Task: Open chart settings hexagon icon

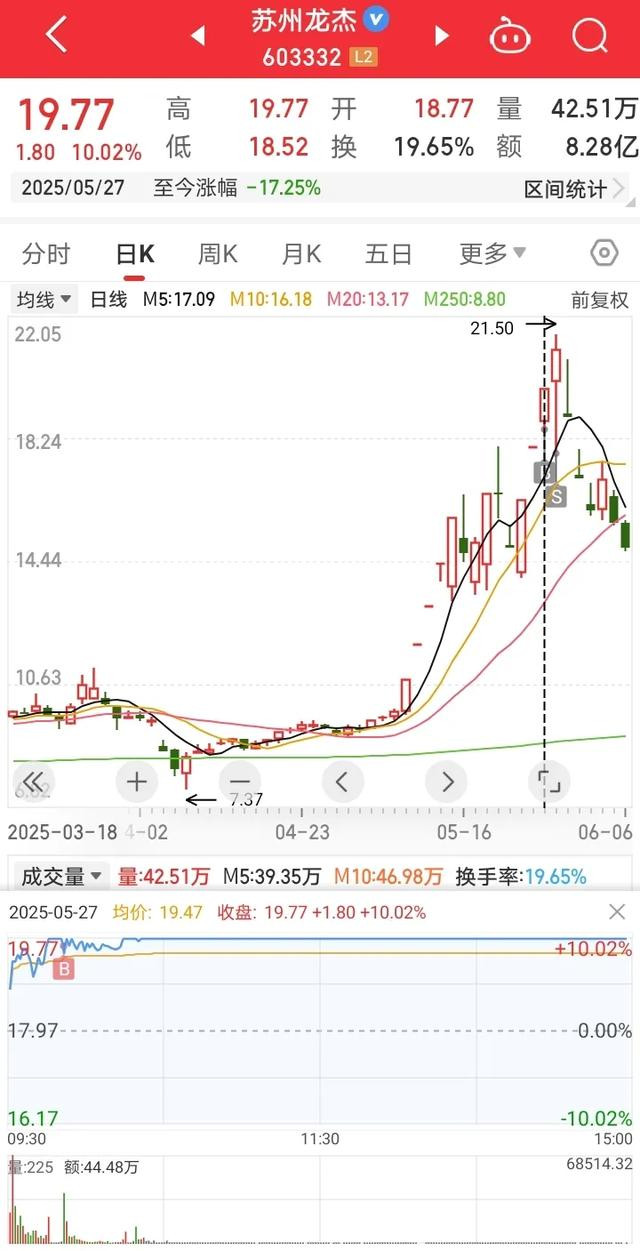Action: [x=605, y=253]
